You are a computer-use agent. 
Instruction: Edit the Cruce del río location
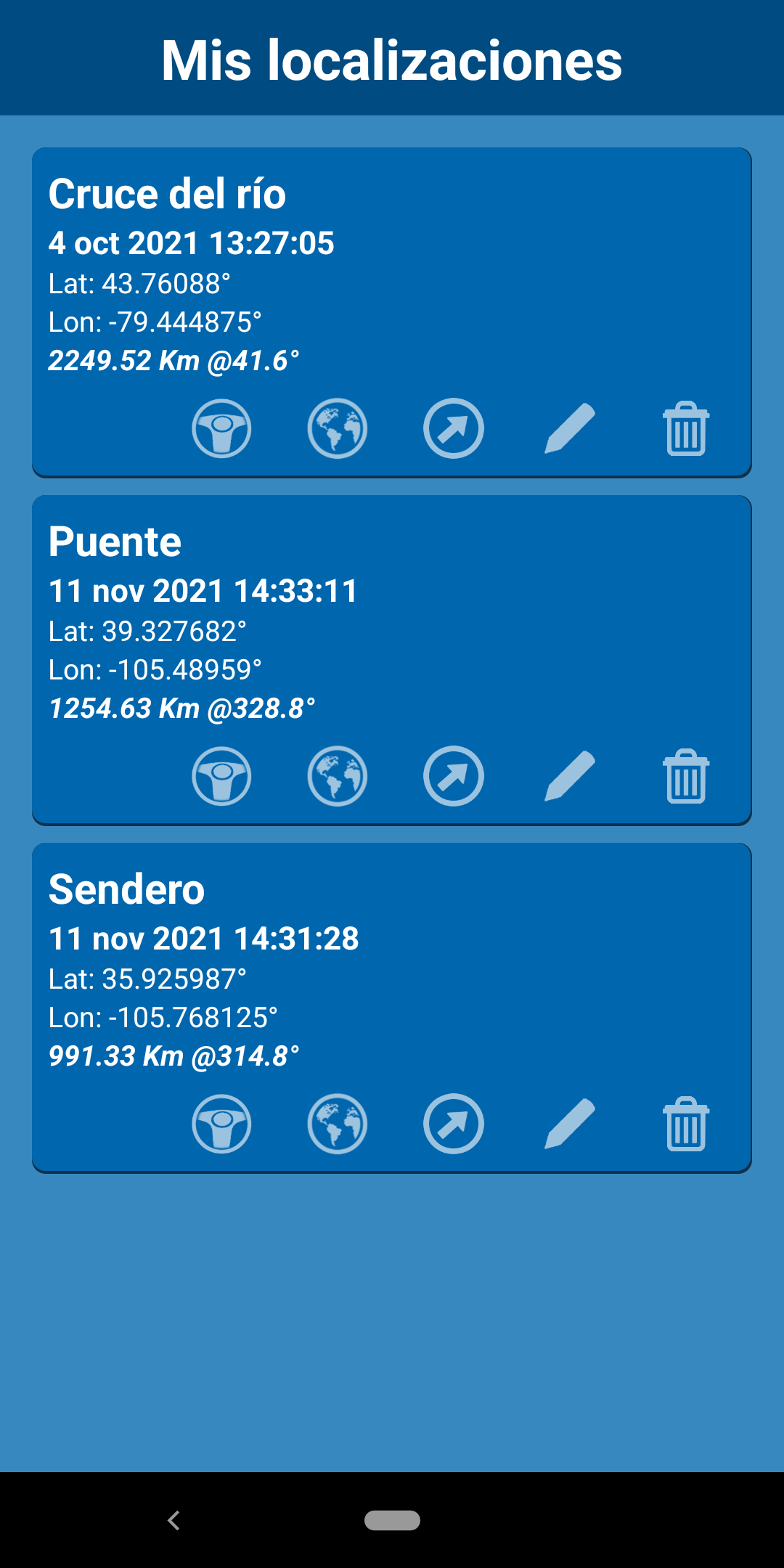[570, 428]
